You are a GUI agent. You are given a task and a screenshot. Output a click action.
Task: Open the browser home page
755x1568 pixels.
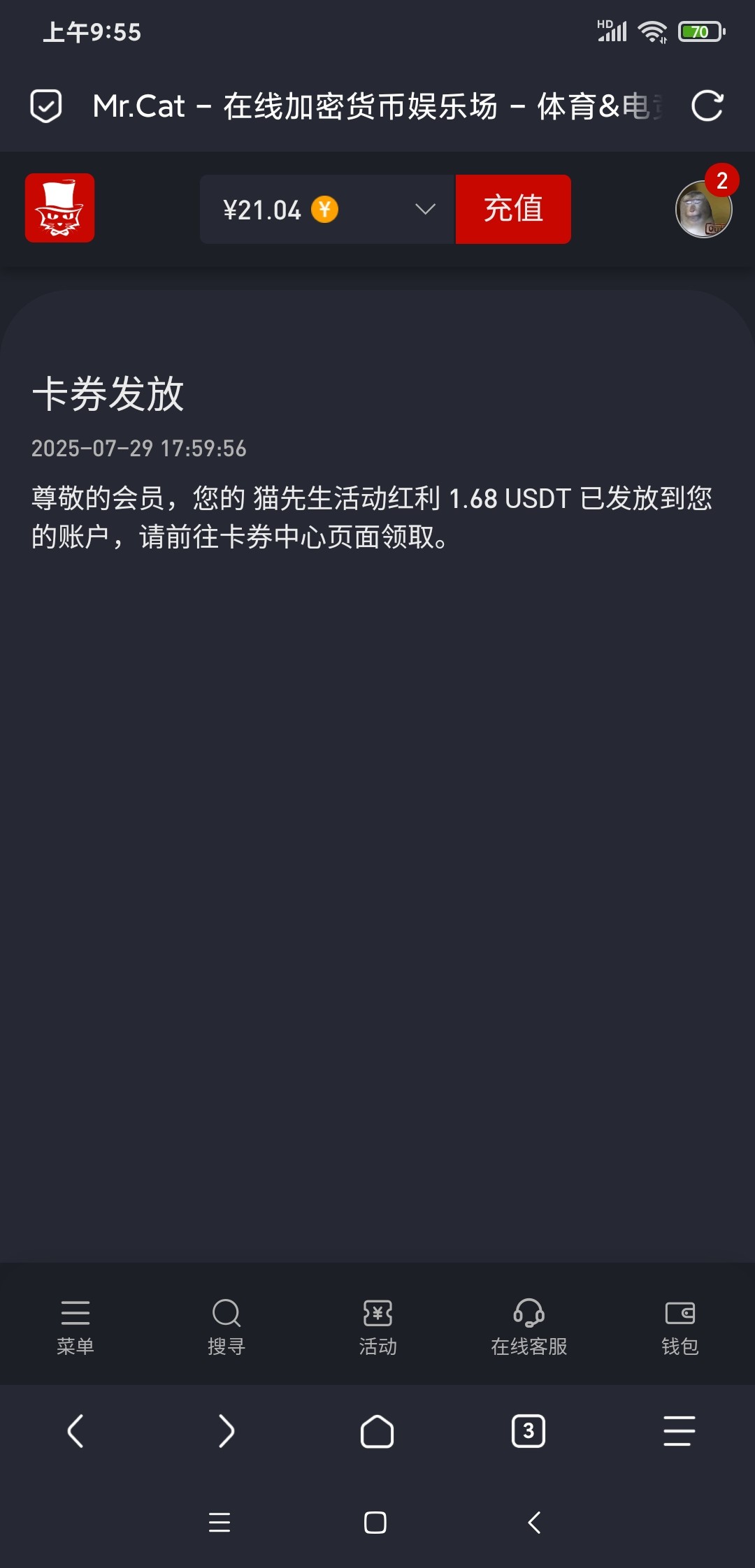(x=377, y=1431)
